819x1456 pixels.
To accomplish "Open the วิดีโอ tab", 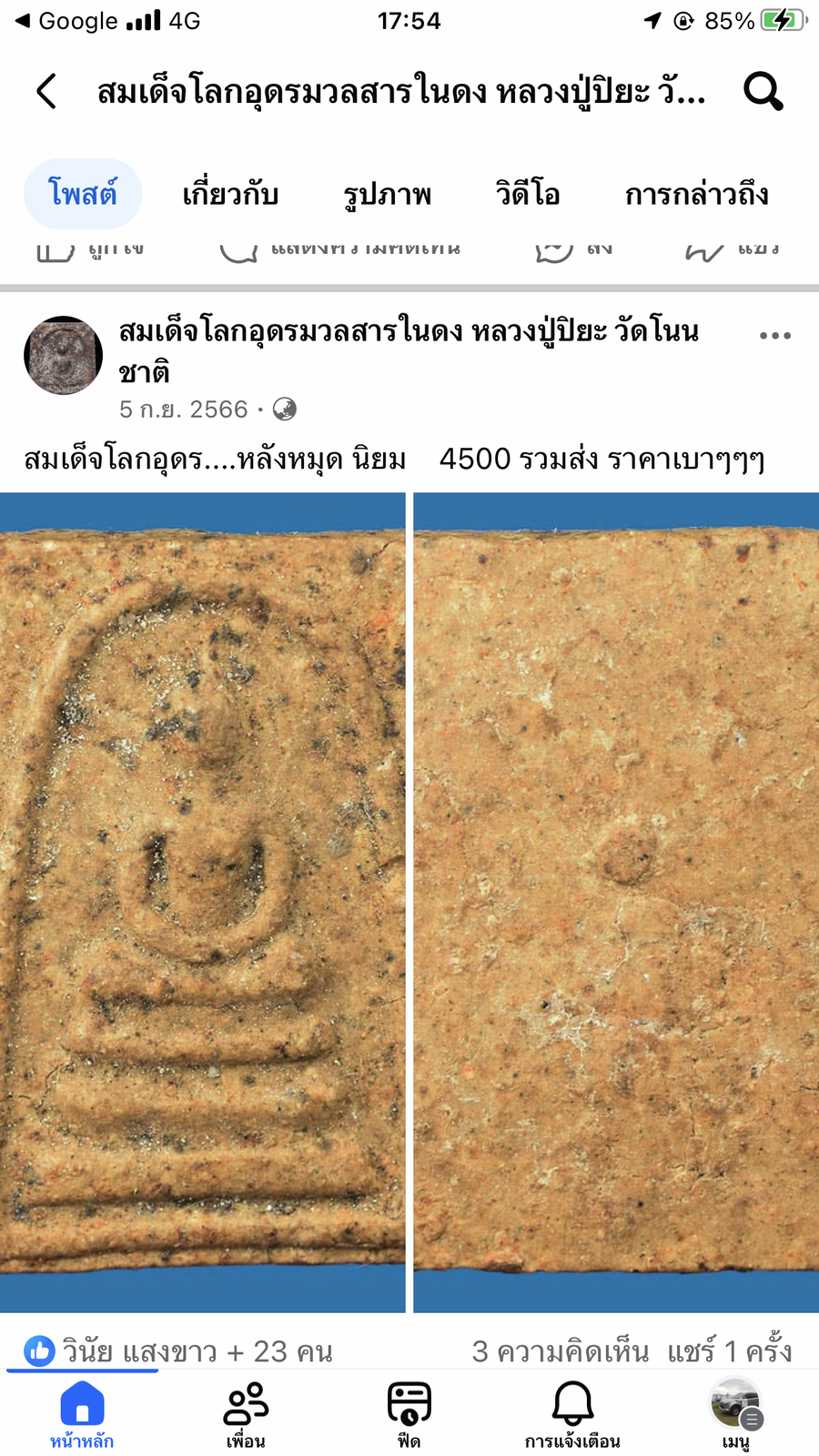I will pos(527,194).
